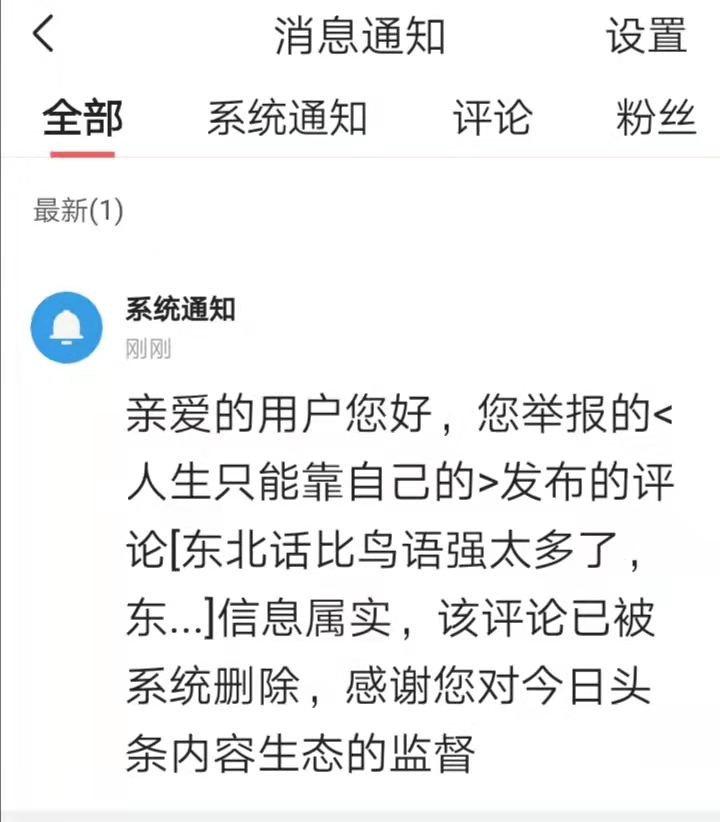Show the 评论 tab
Viewport: 720px width, 822px height.
492,119
